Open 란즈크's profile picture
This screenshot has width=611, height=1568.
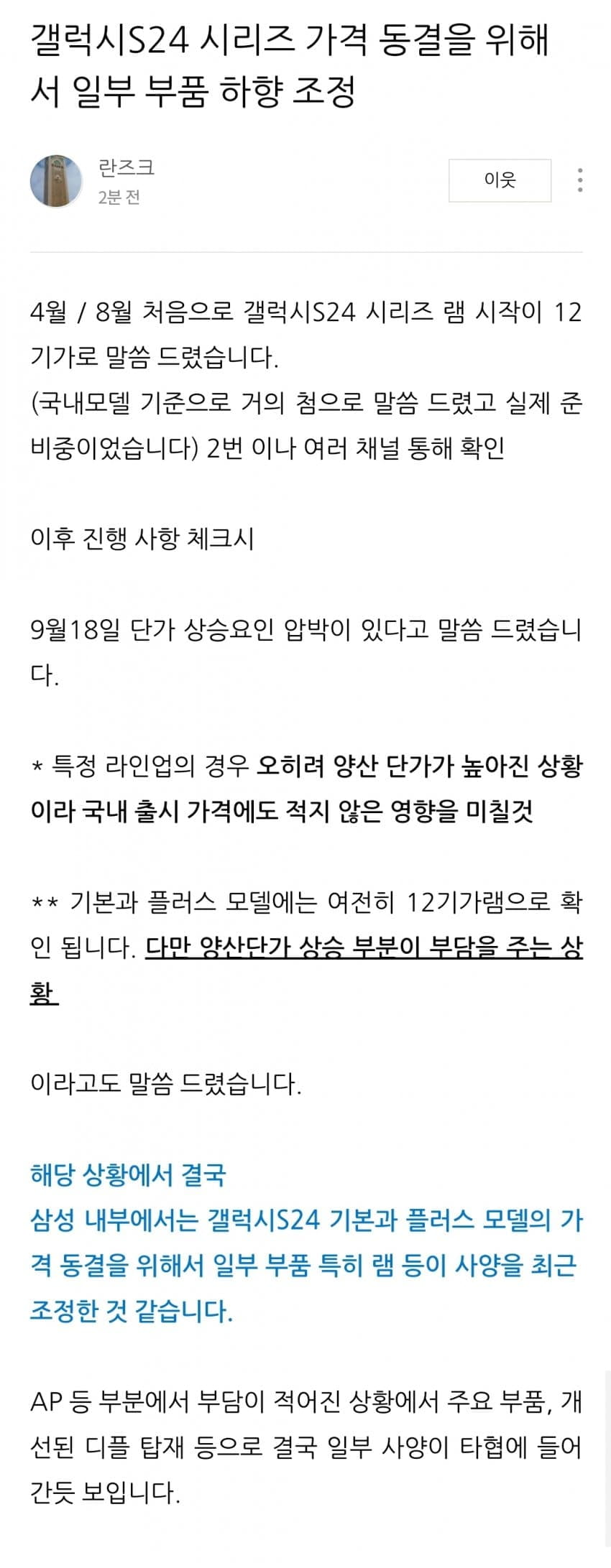[56, 180]
